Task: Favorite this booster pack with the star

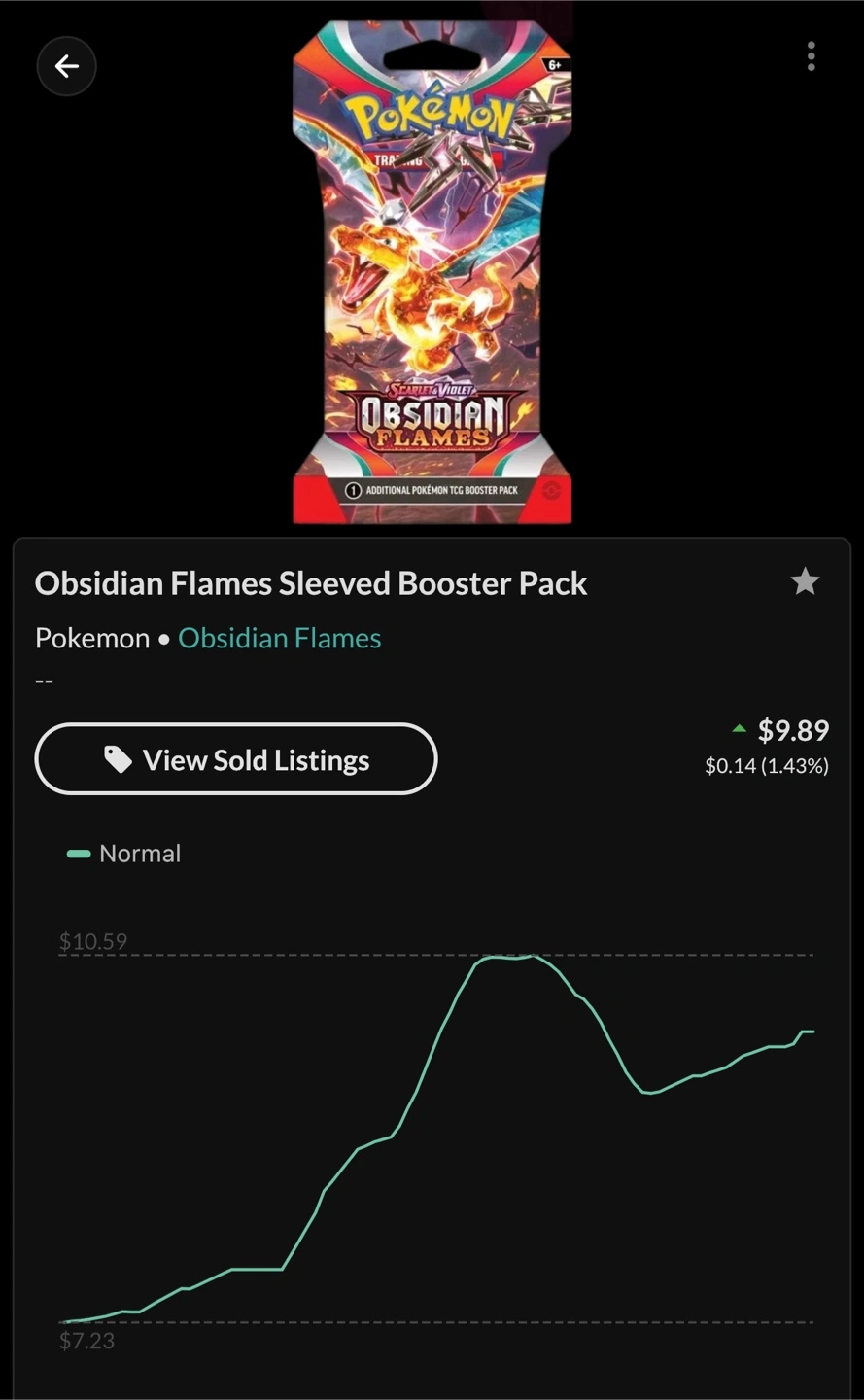Action: pos(805,581)
